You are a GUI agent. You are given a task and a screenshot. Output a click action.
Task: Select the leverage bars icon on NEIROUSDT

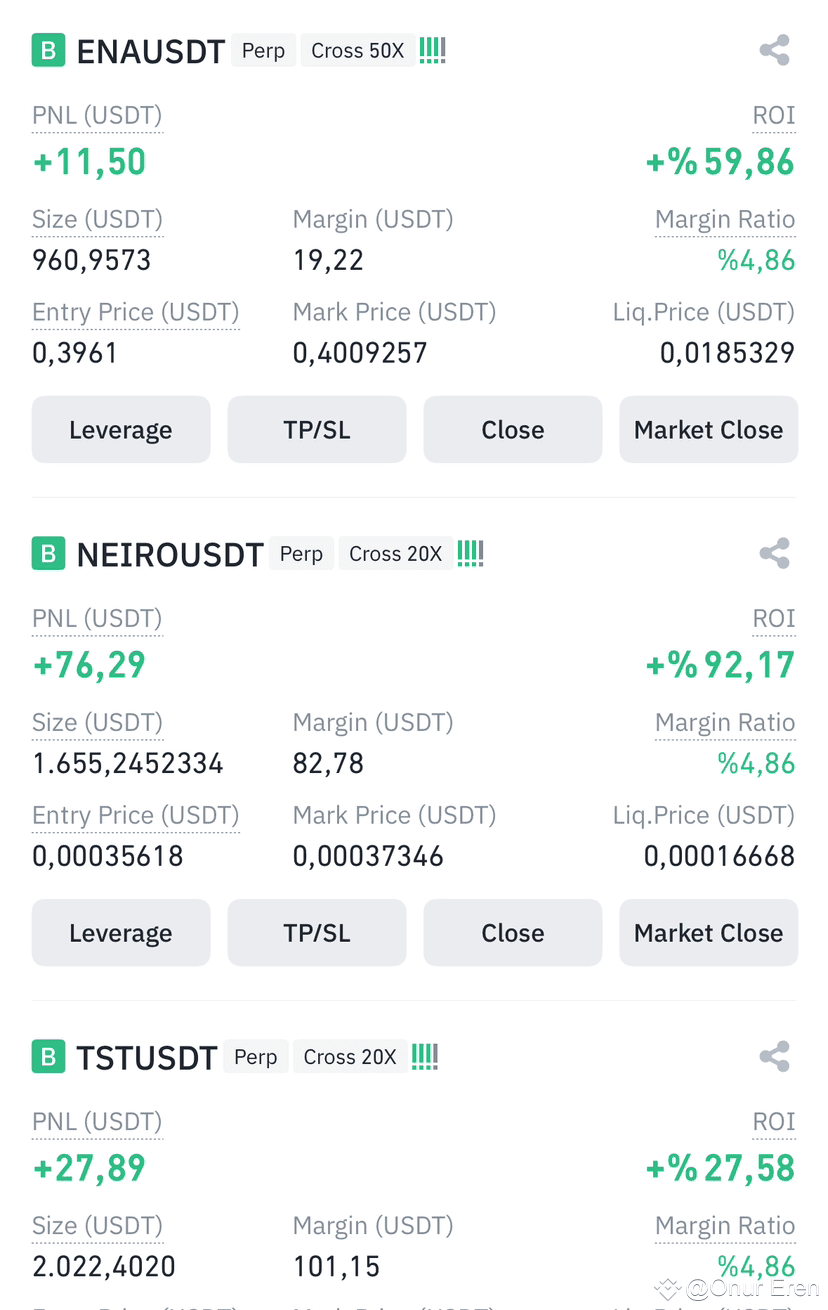469,551
